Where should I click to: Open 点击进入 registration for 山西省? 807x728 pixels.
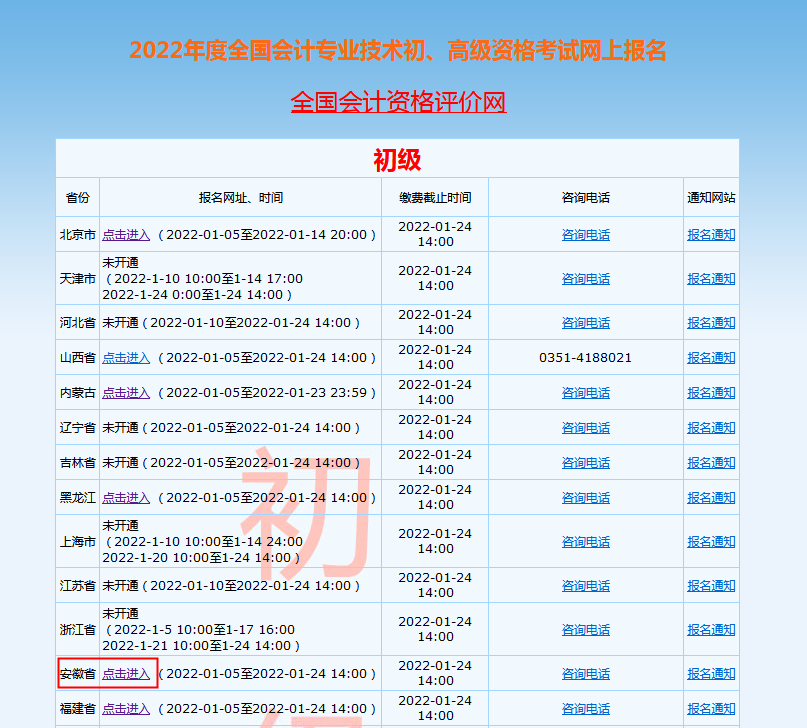126,358
